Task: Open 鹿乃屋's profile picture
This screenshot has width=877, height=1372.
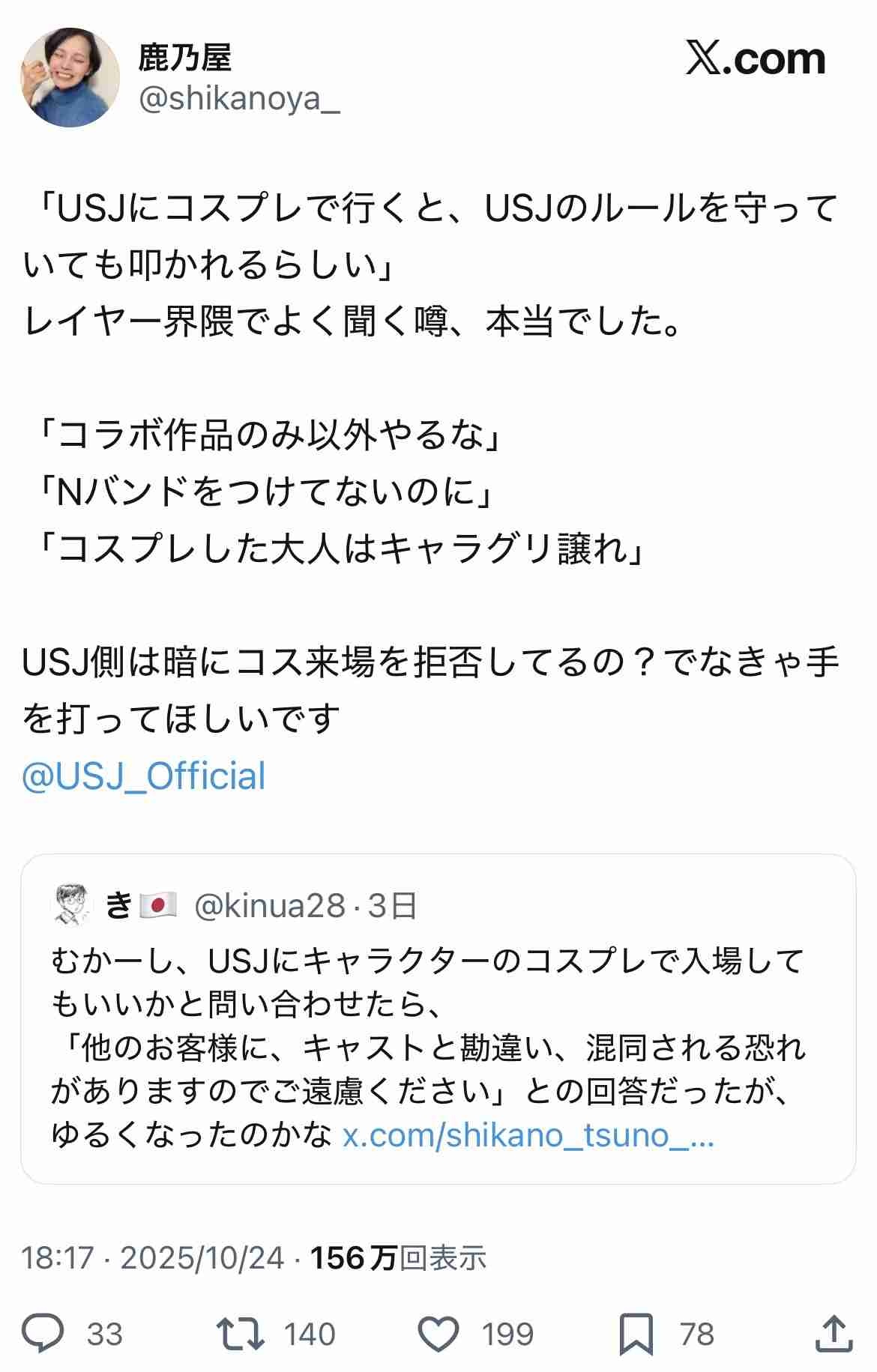Action: tap(70, 77)
